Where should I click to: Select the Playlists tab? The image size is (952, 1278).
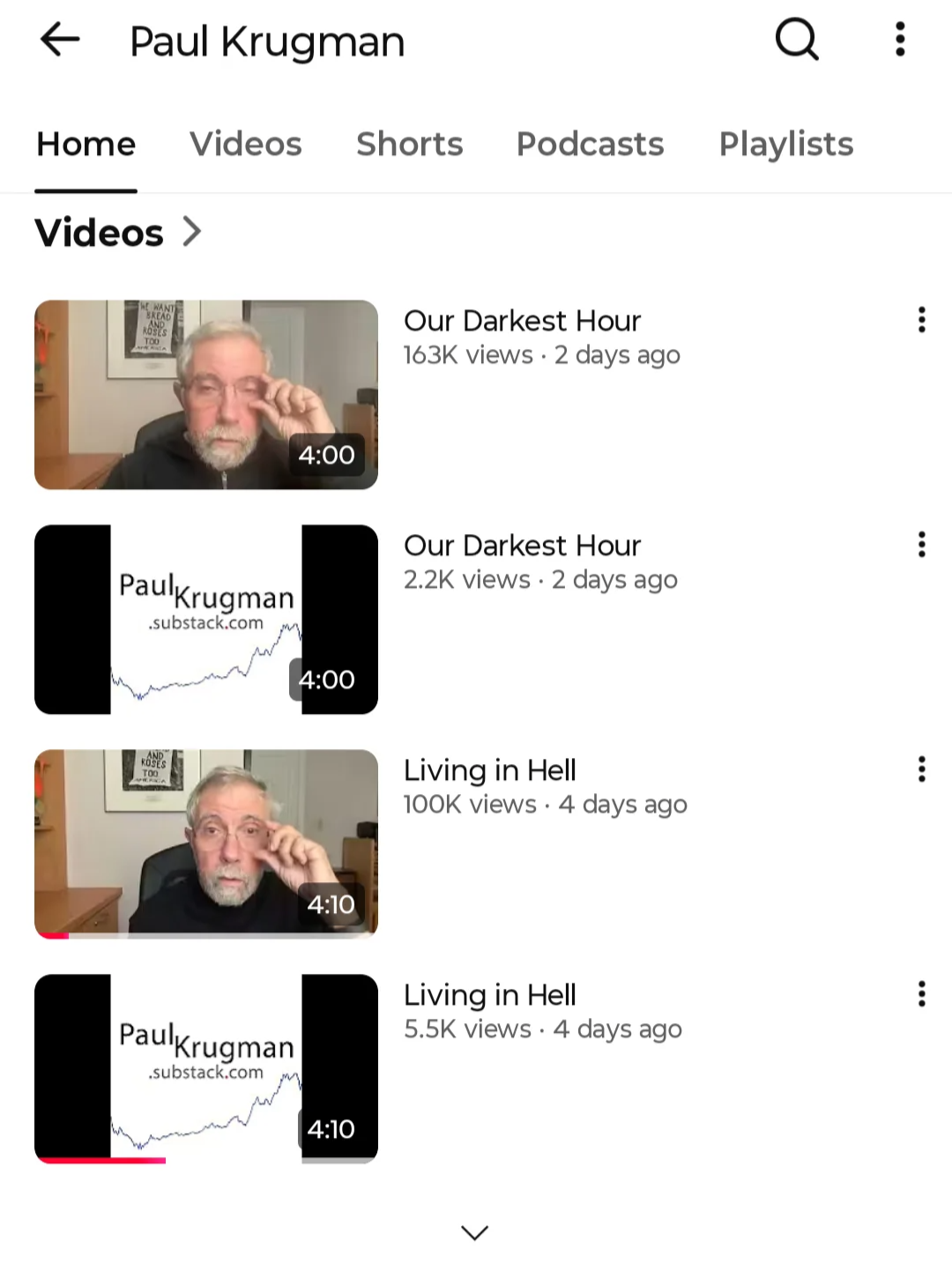pos(785,145)
